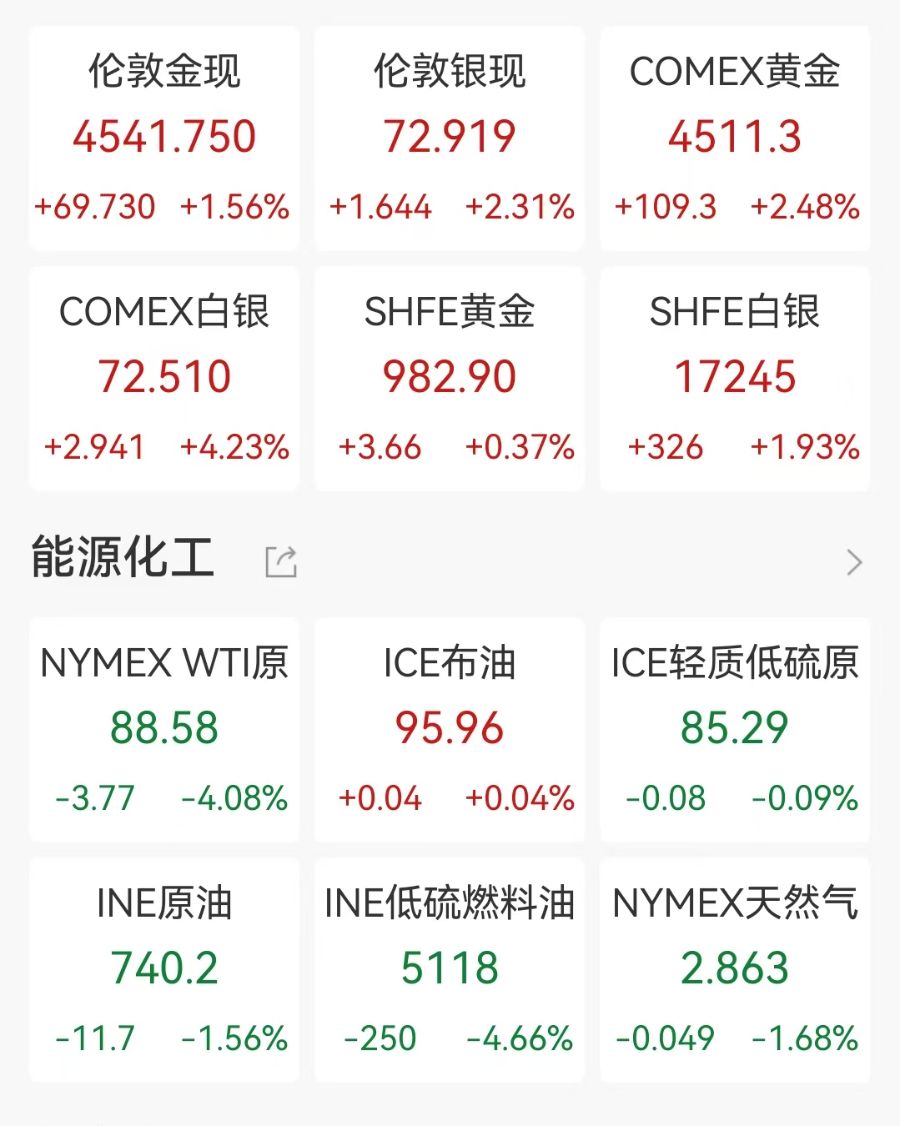
Task: Select the INE原油 quote card
Action: tap(164, 969)
